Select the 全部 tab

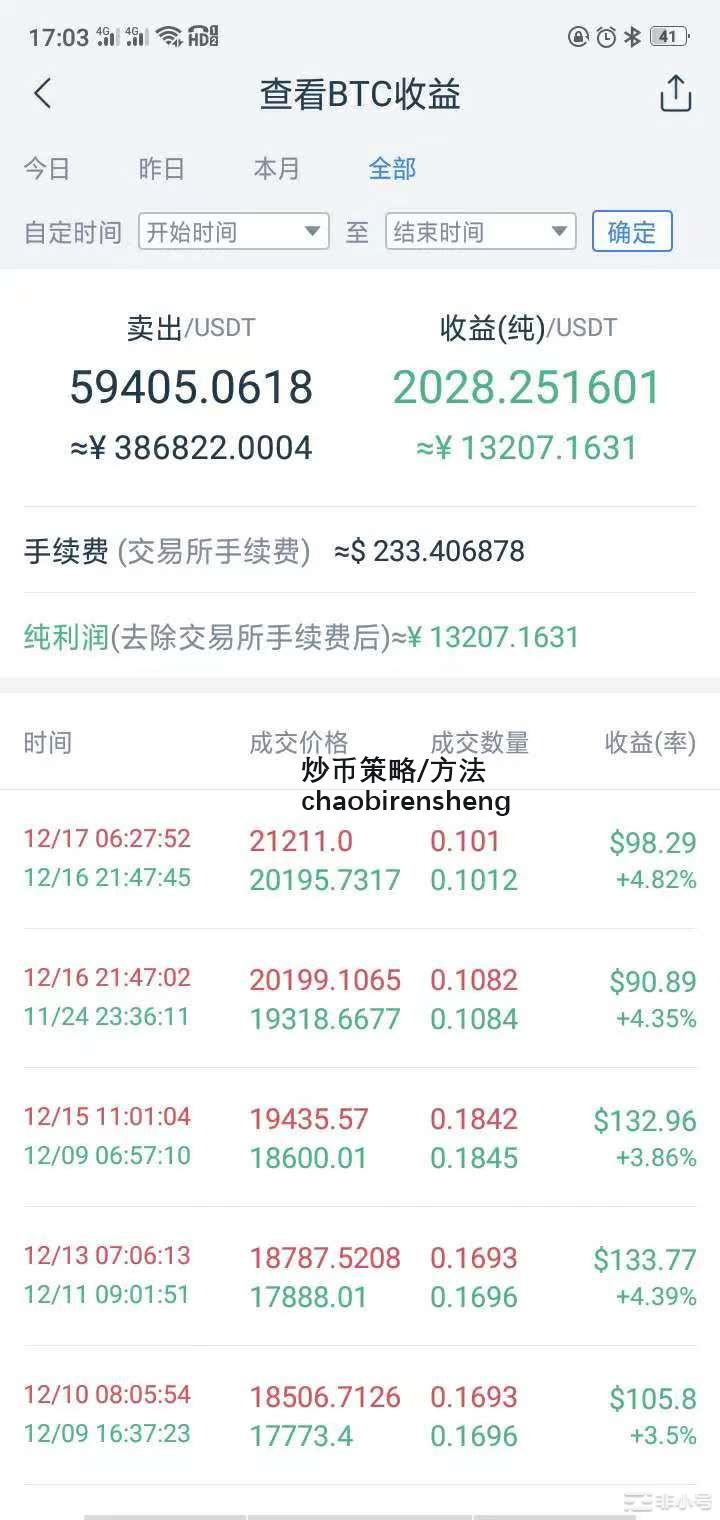tap(392, 169)
